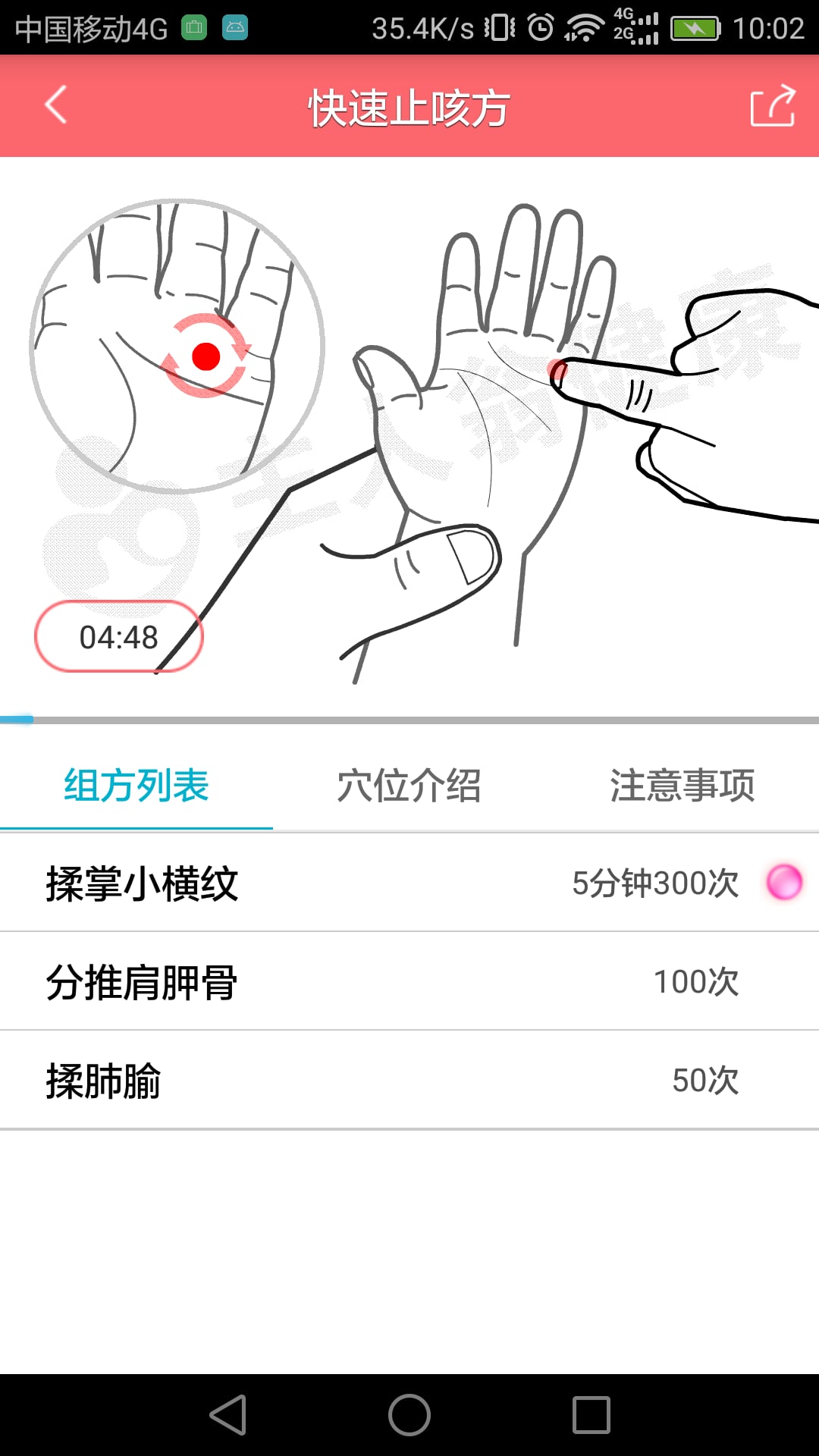This screenshot has width=819, height=1456.
Task: Tap the progress bar under the illustration
Action: (409, 720)
